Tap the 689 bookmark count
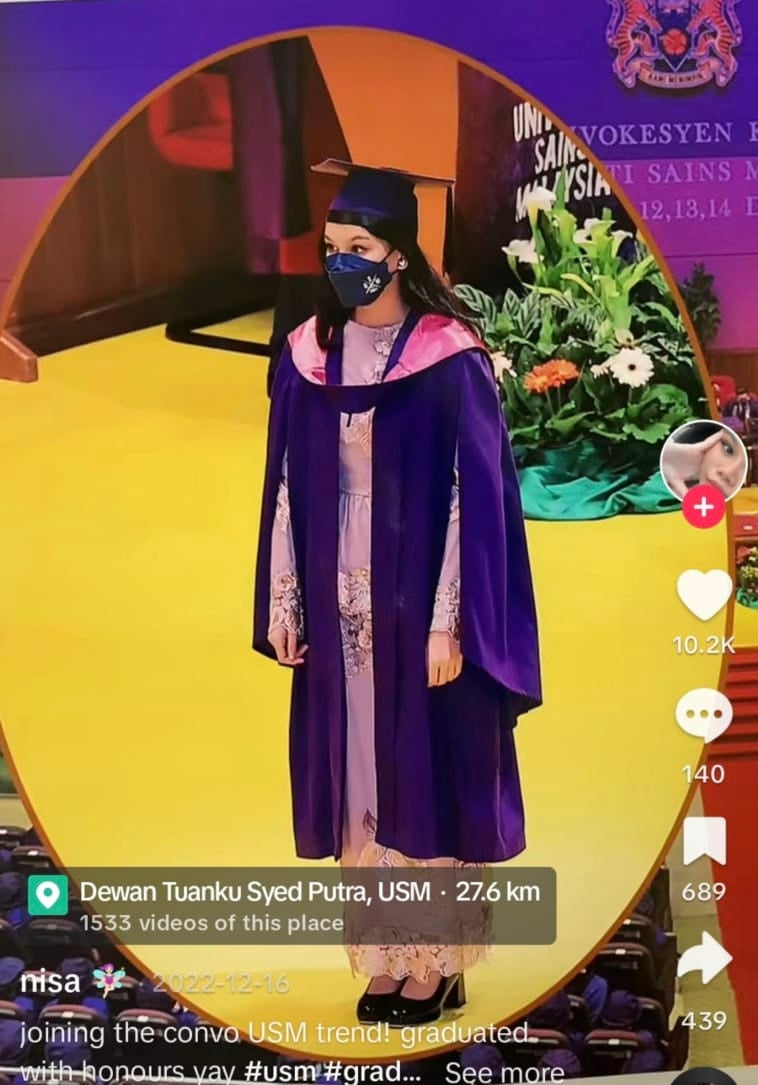 (x=705, y=888)
